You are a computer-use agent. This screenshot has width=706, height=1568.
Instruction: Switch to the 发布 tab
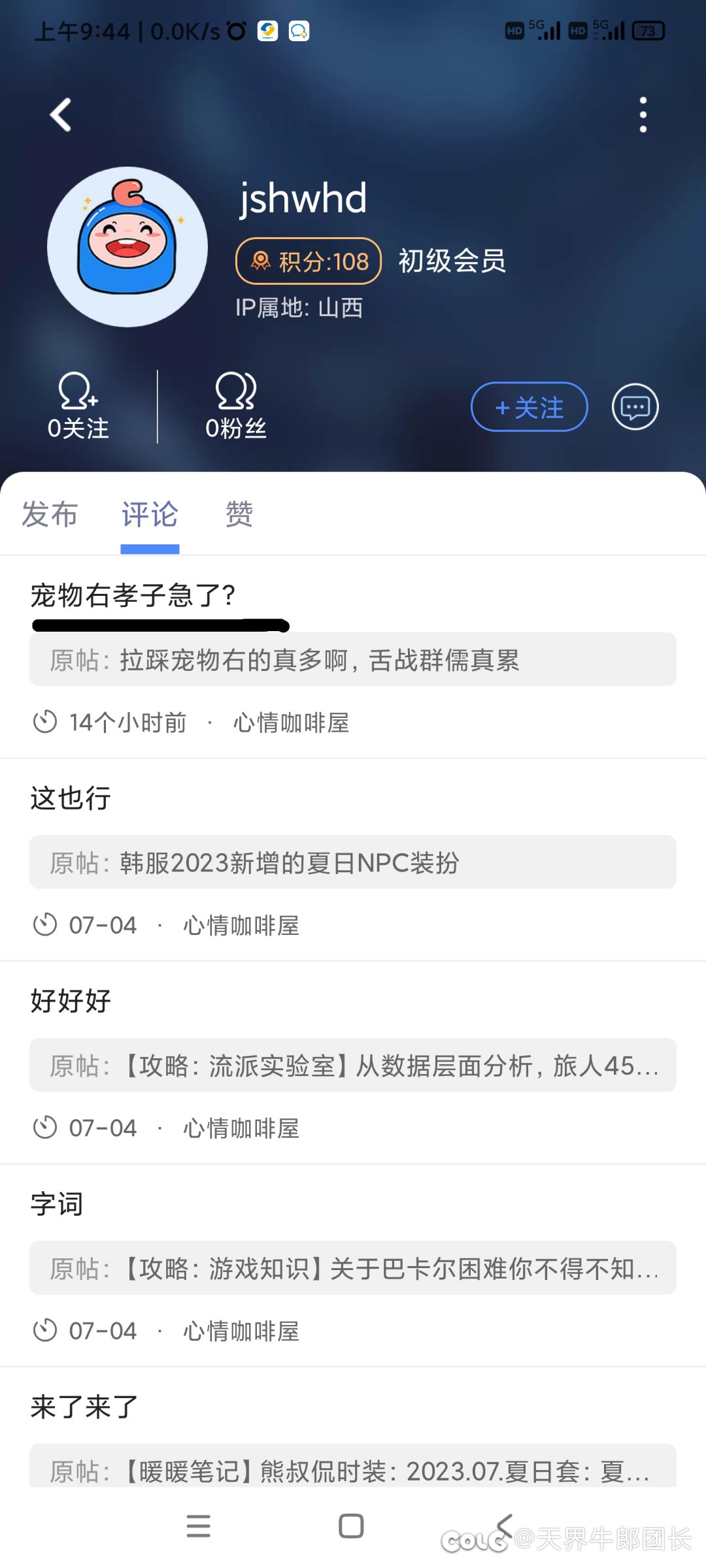click(50, 514)
